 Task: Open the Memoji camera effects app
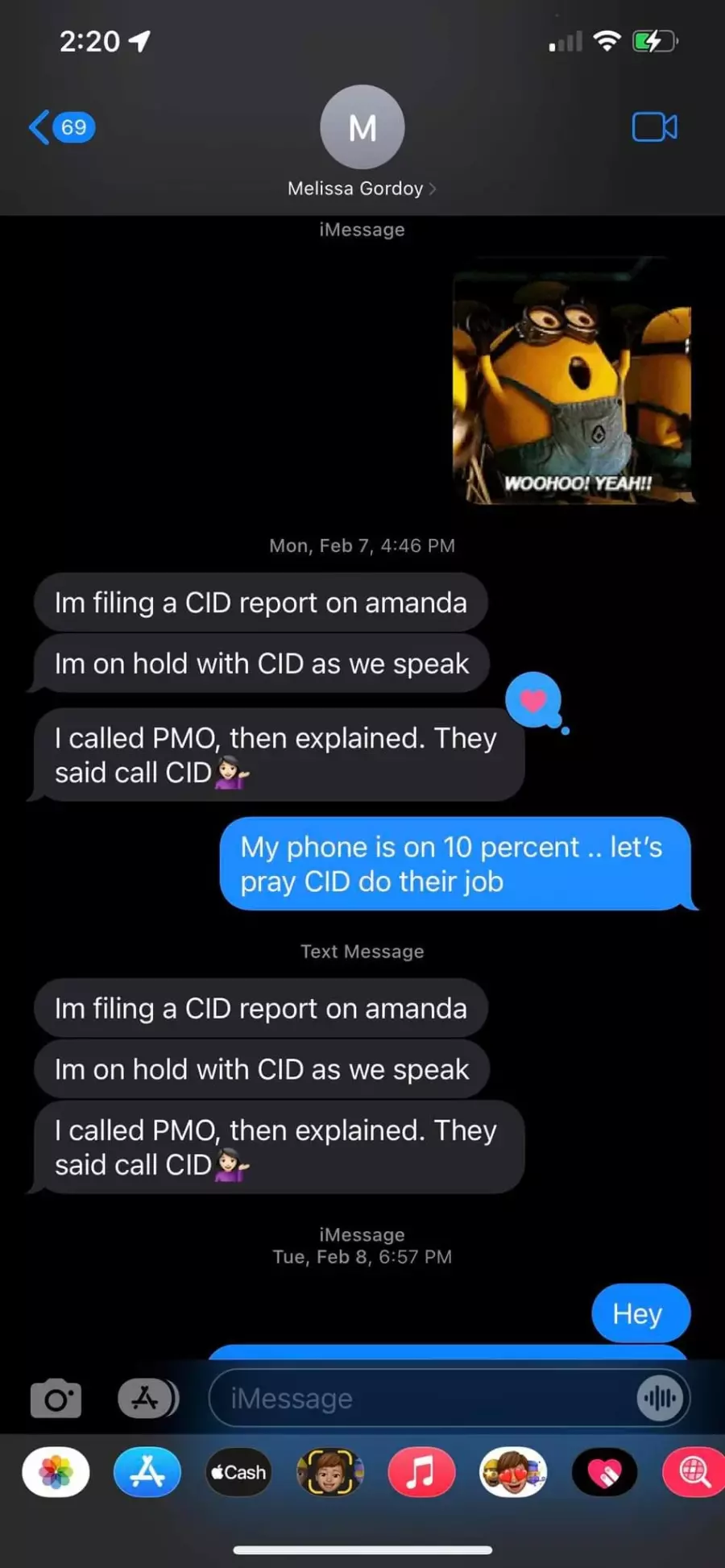pos(329,1472)
